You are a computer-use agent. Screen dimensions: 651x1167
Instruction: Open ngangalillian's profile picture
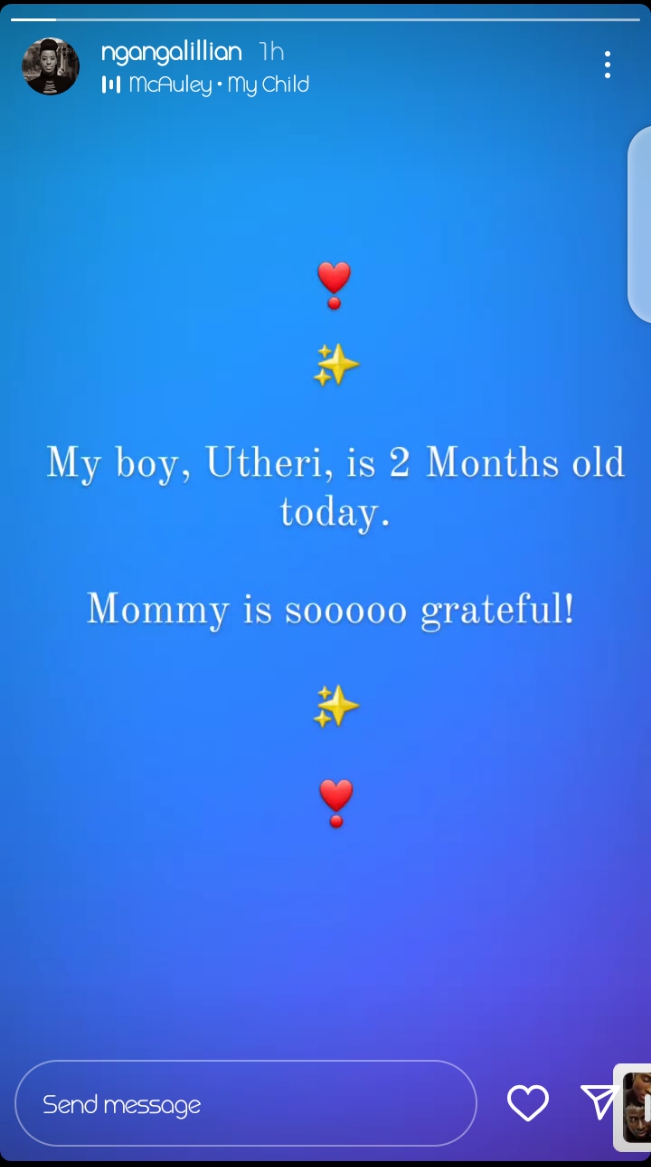51,66
